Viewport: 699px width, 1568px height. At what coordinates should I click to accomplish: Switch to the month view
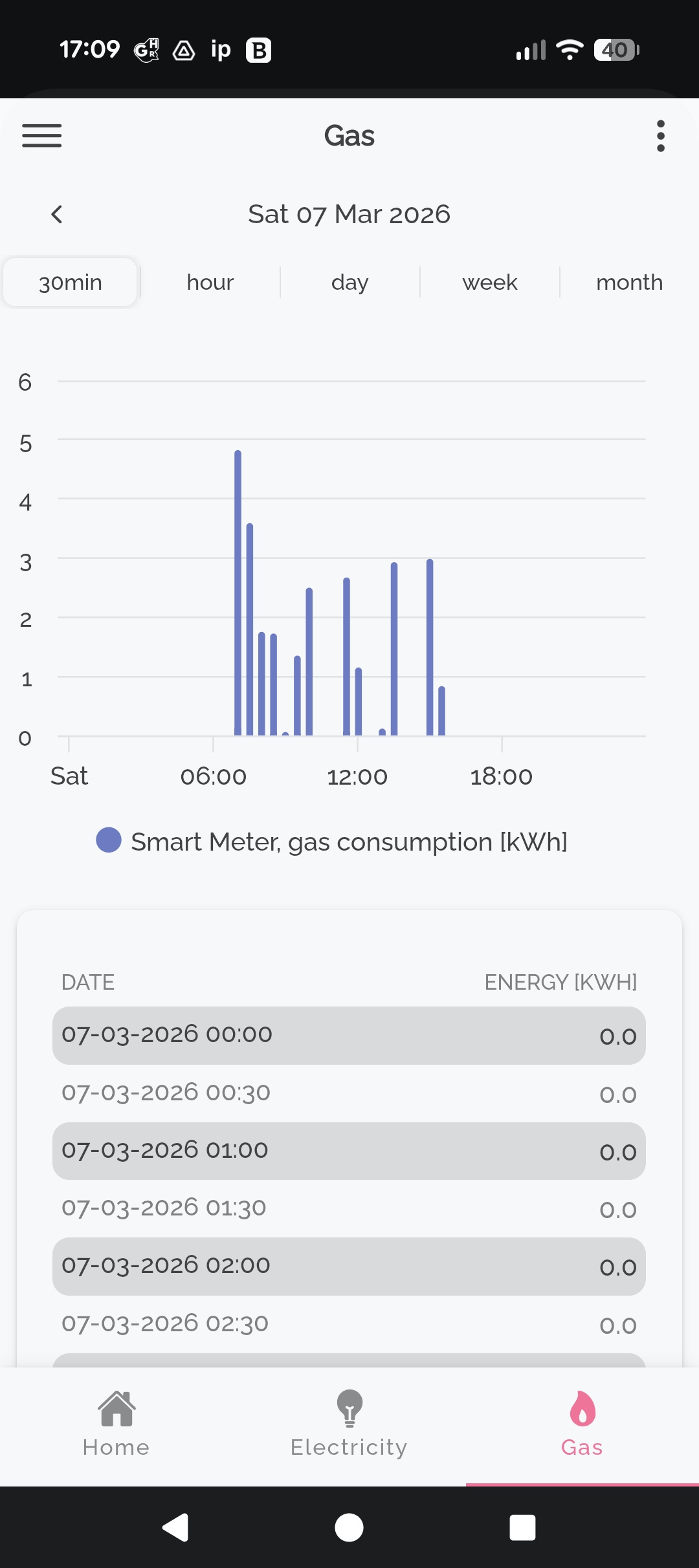click(x=629, y=282)
